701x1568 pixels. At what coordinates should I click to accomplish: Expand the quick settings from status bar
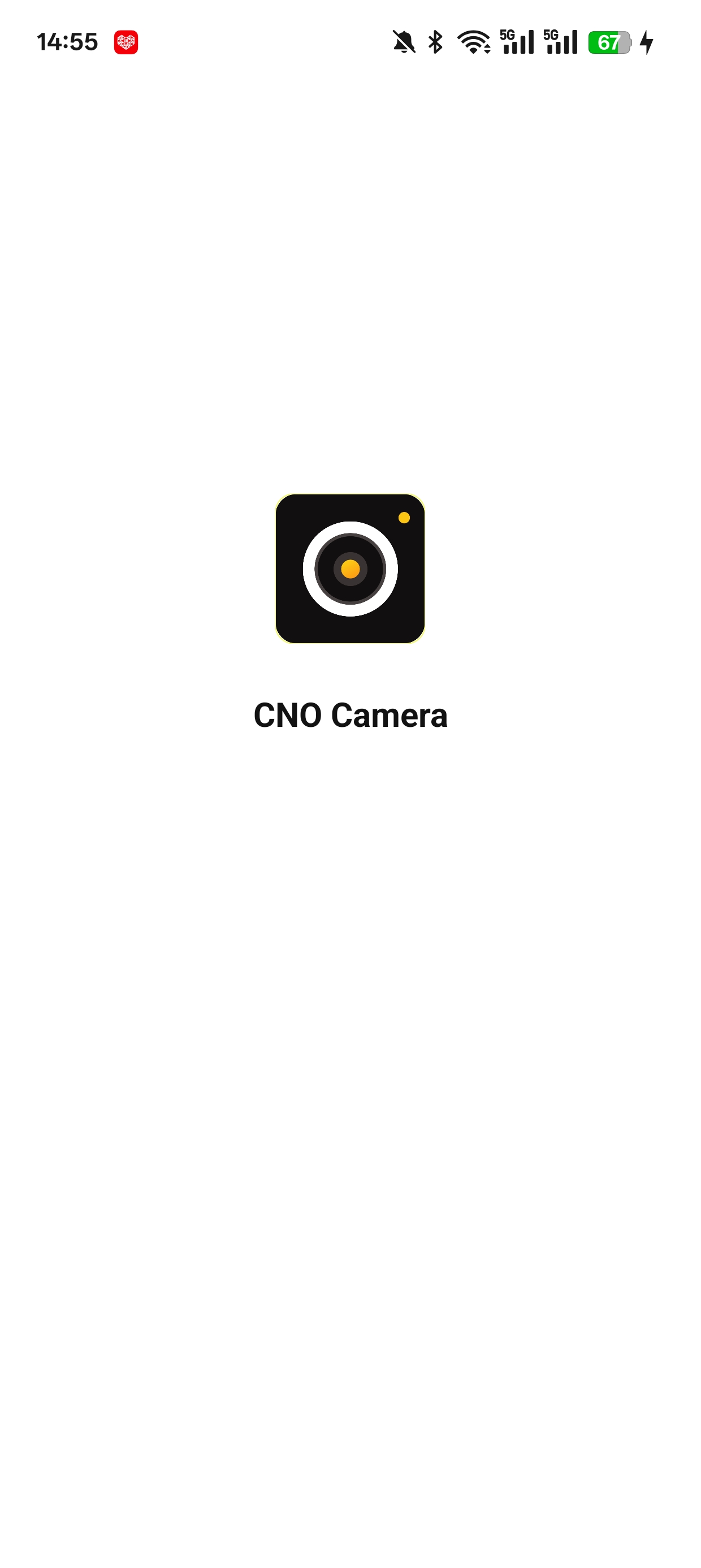(x=523, y=41)
